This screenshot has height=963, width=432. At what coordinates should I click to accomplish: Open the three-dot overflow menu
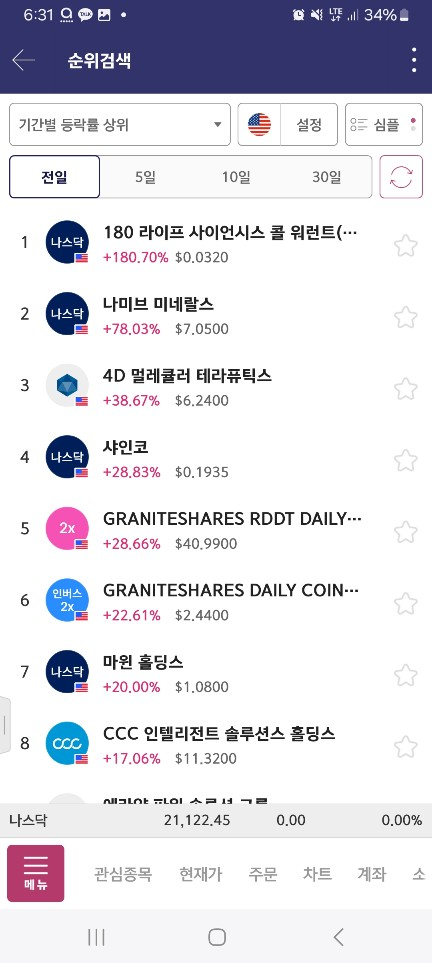point(414,60)
